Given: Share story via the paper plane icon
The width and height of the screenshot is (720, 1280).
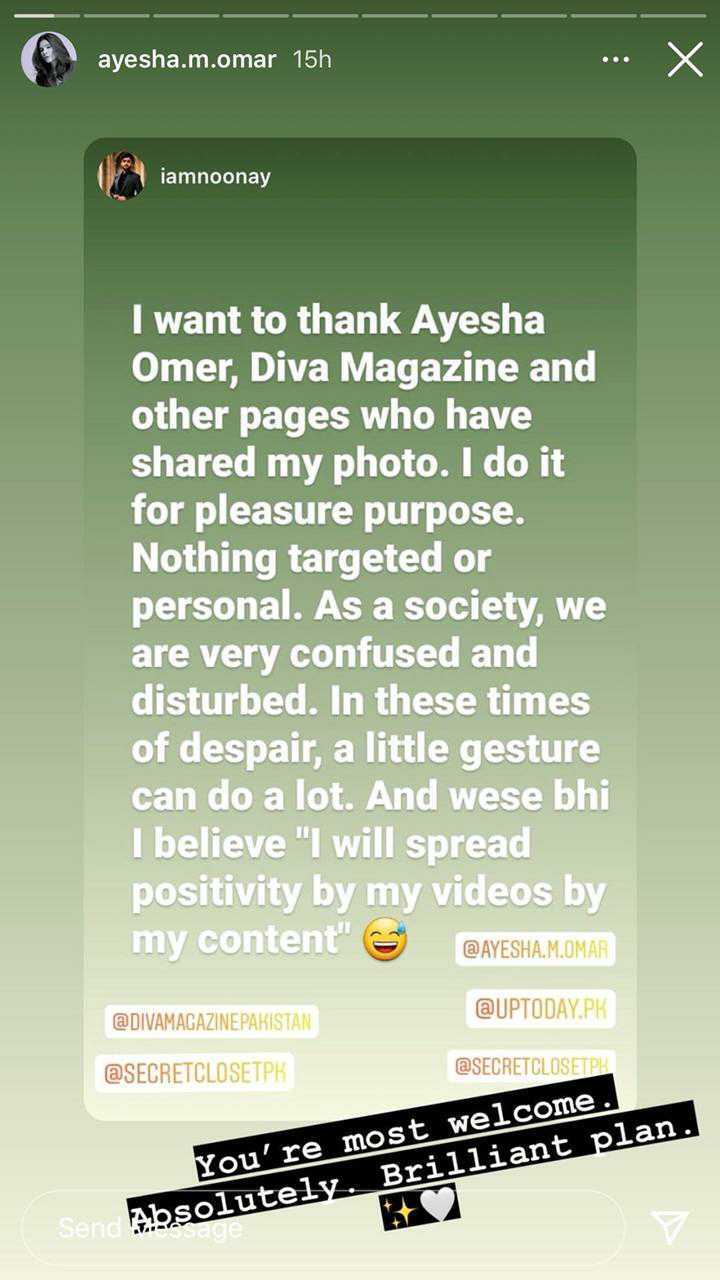Looking at the screenshot, I should (669, 1227).
